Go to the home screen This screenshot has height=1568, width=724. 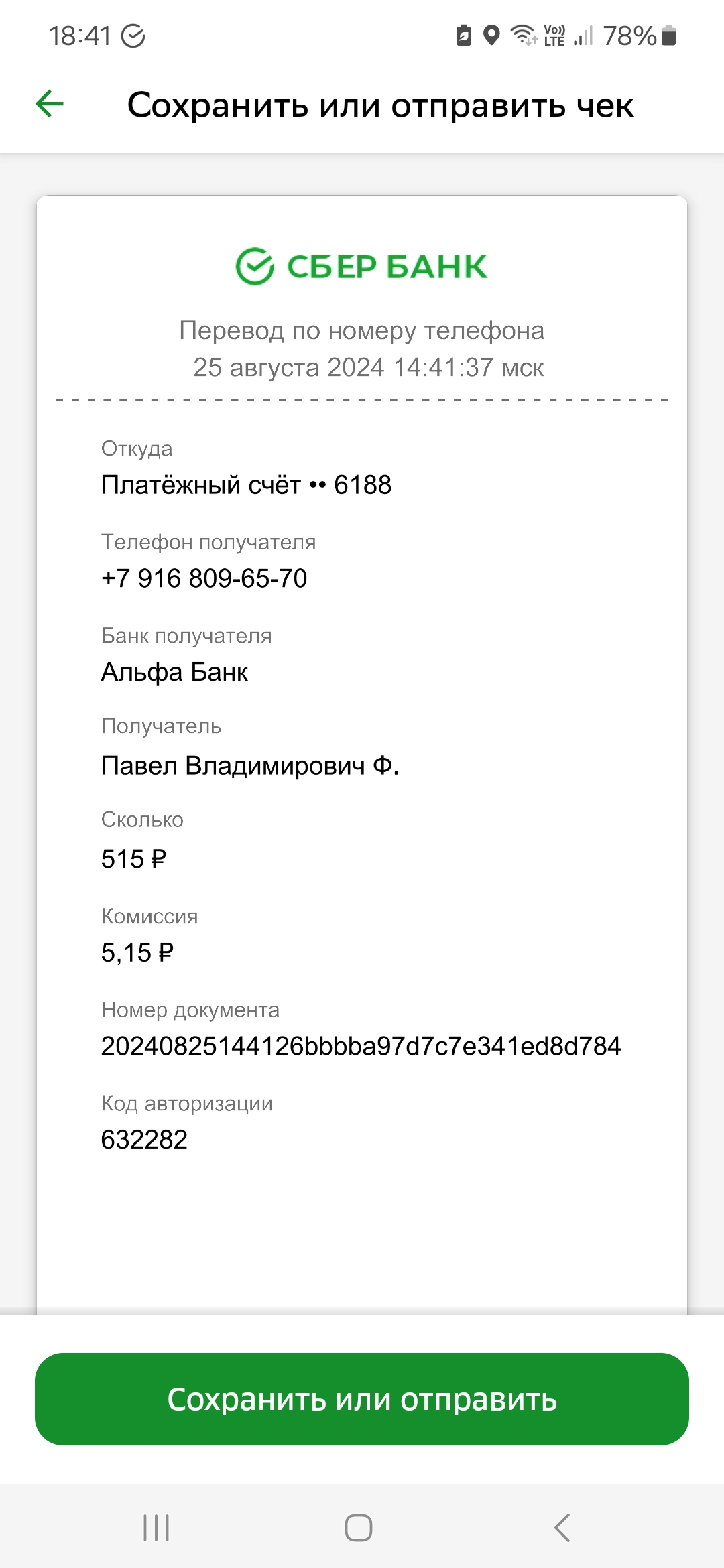click(x=359, y=1528)
